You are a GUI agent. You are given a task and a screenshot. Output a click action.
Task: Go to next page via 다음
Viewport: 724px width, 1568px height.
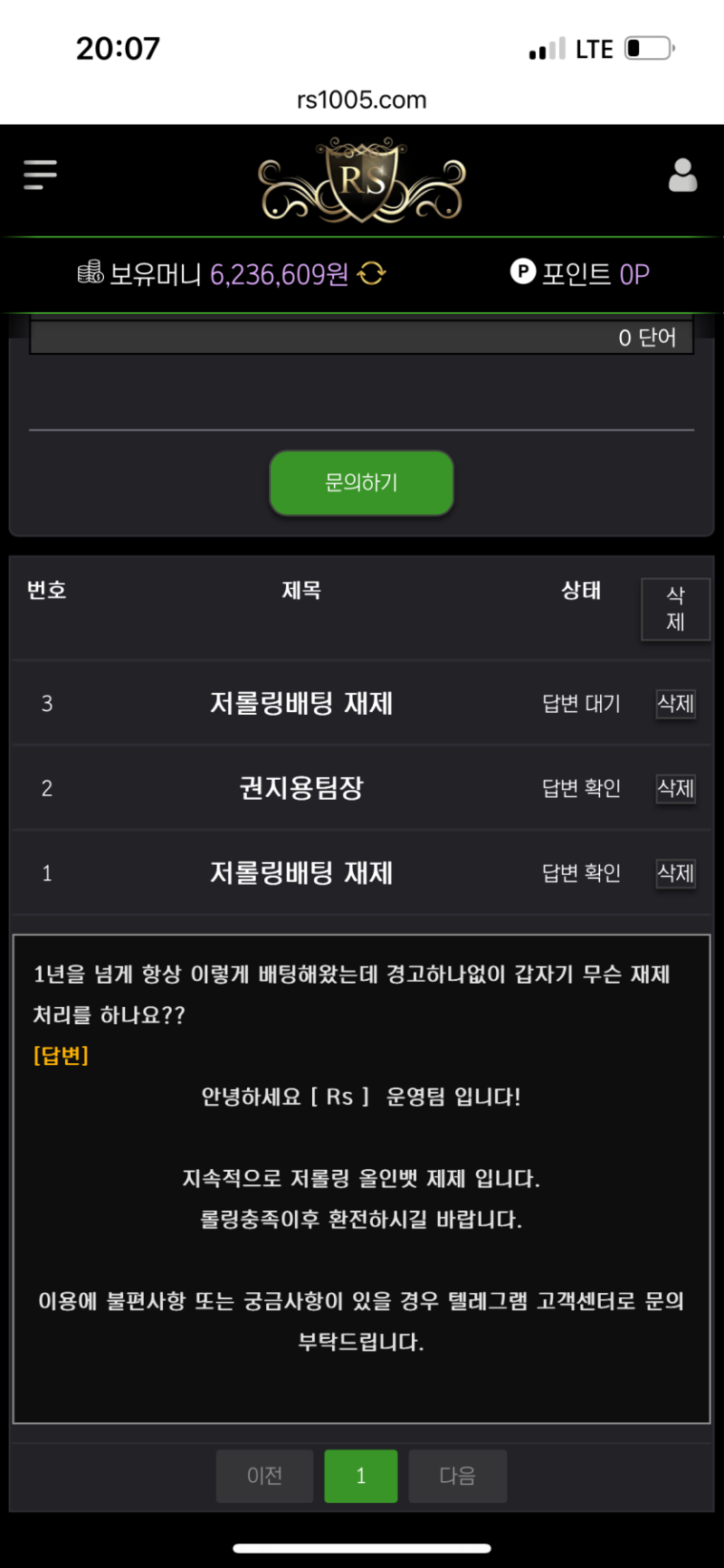[x=457, y=1476]
